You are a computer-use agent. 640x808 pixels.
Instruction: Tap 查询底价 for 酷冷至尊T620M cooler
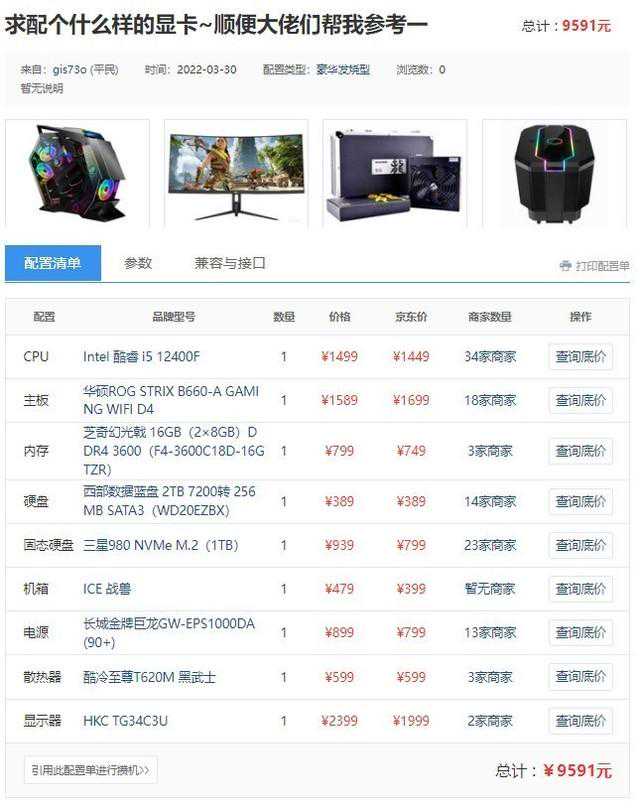coord(580,677)
